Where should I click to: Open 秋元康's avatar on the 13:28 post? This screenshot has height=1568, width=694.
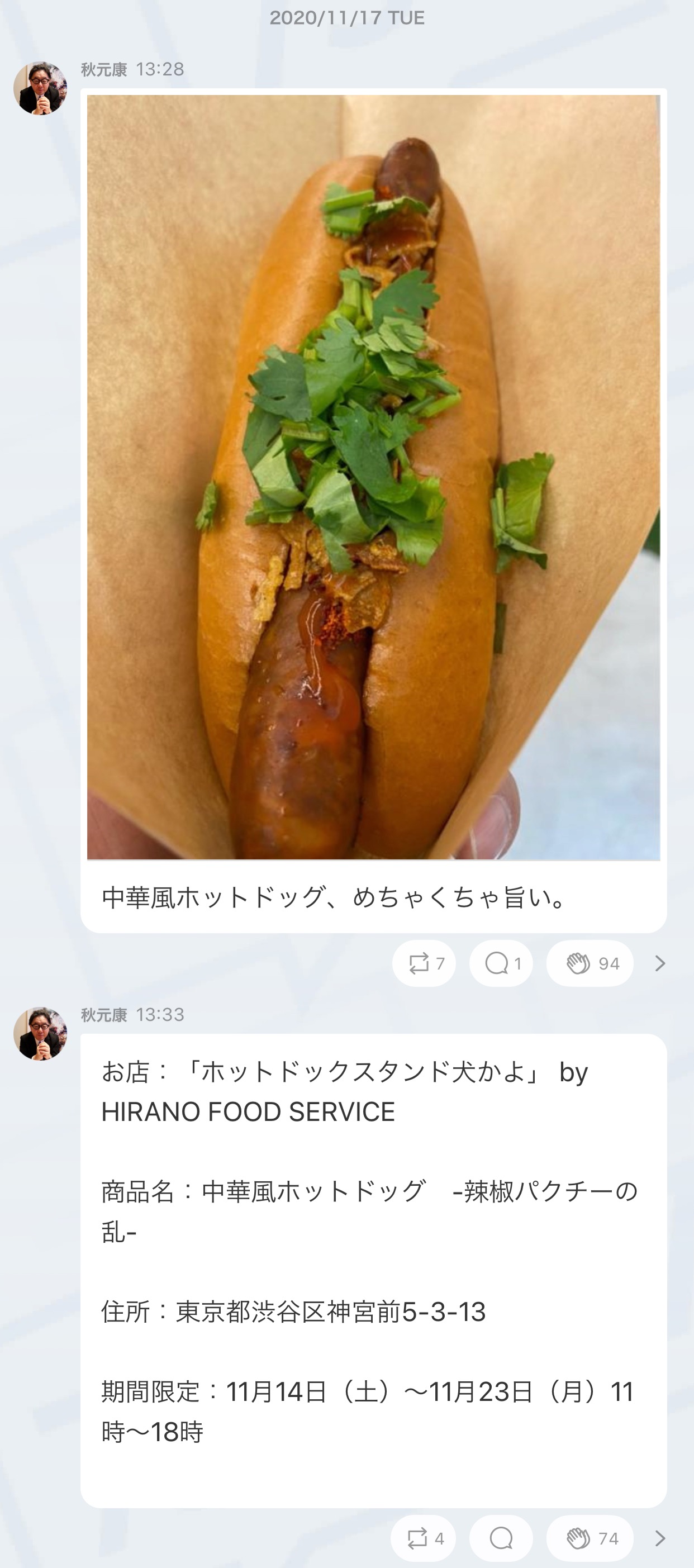tap(40, 88)
